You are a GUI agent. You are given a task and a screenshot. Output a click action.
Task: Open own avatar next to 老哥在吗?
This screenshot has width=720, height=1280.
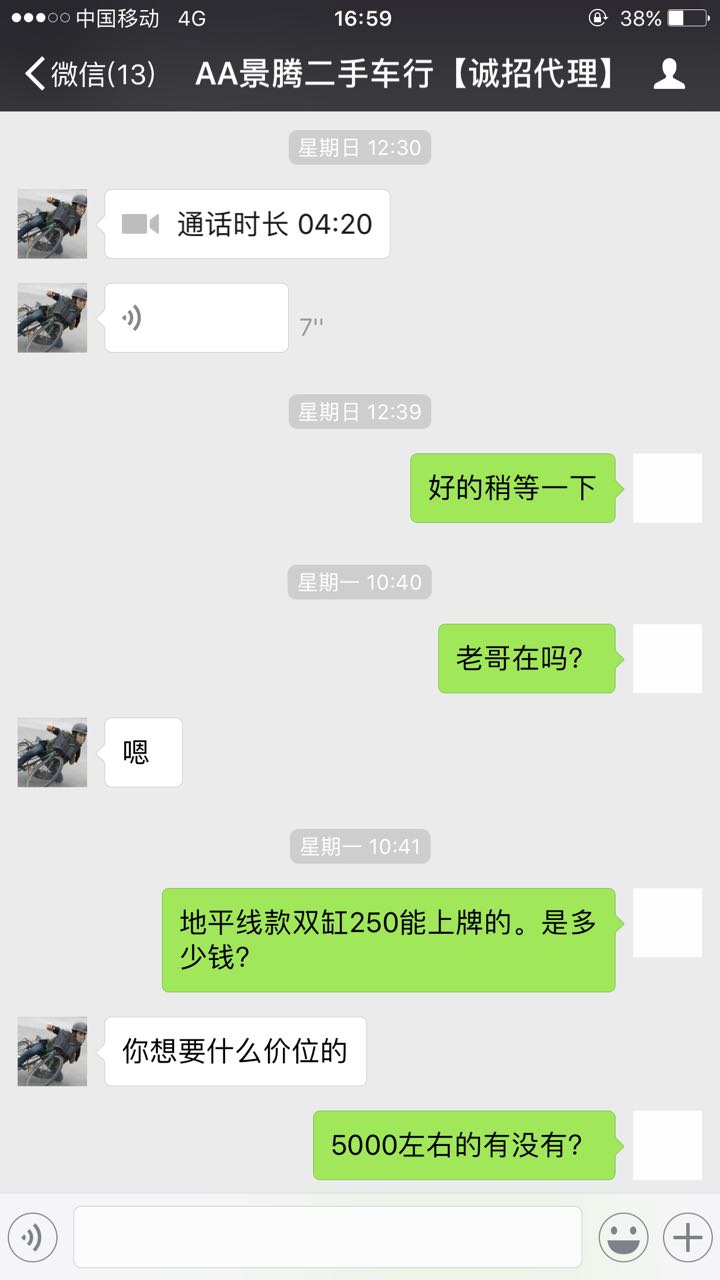(x=667, y=658)
